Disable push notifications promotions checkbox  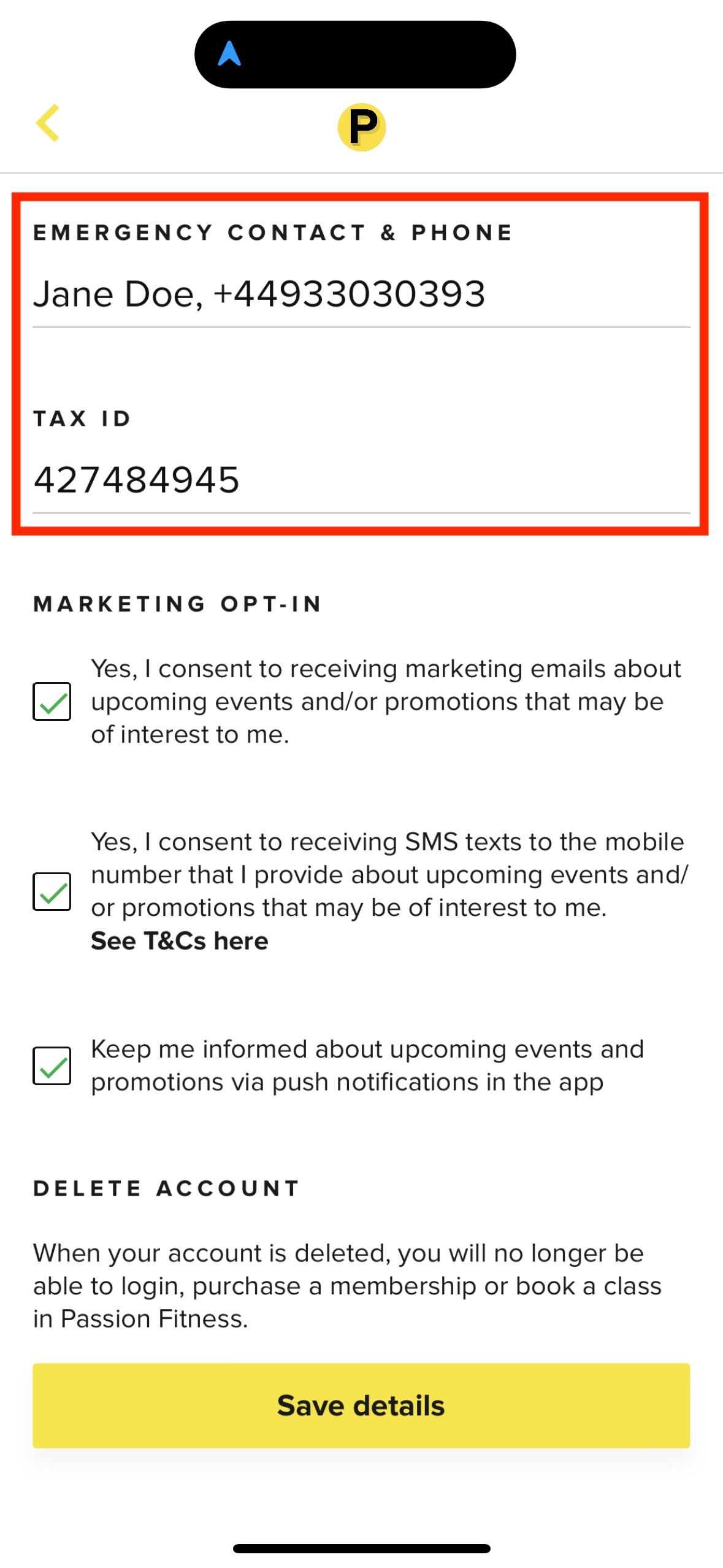[x=52, y=1066]
